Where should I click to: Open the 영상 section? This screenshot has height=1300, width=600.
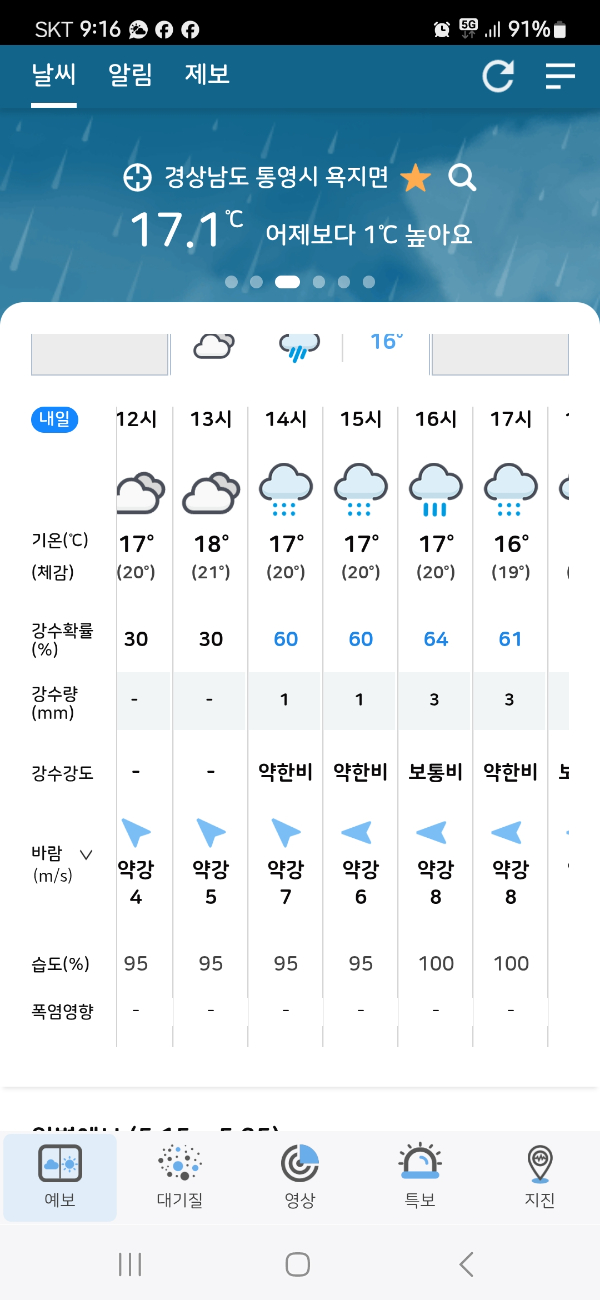[x=300, y=1178]
